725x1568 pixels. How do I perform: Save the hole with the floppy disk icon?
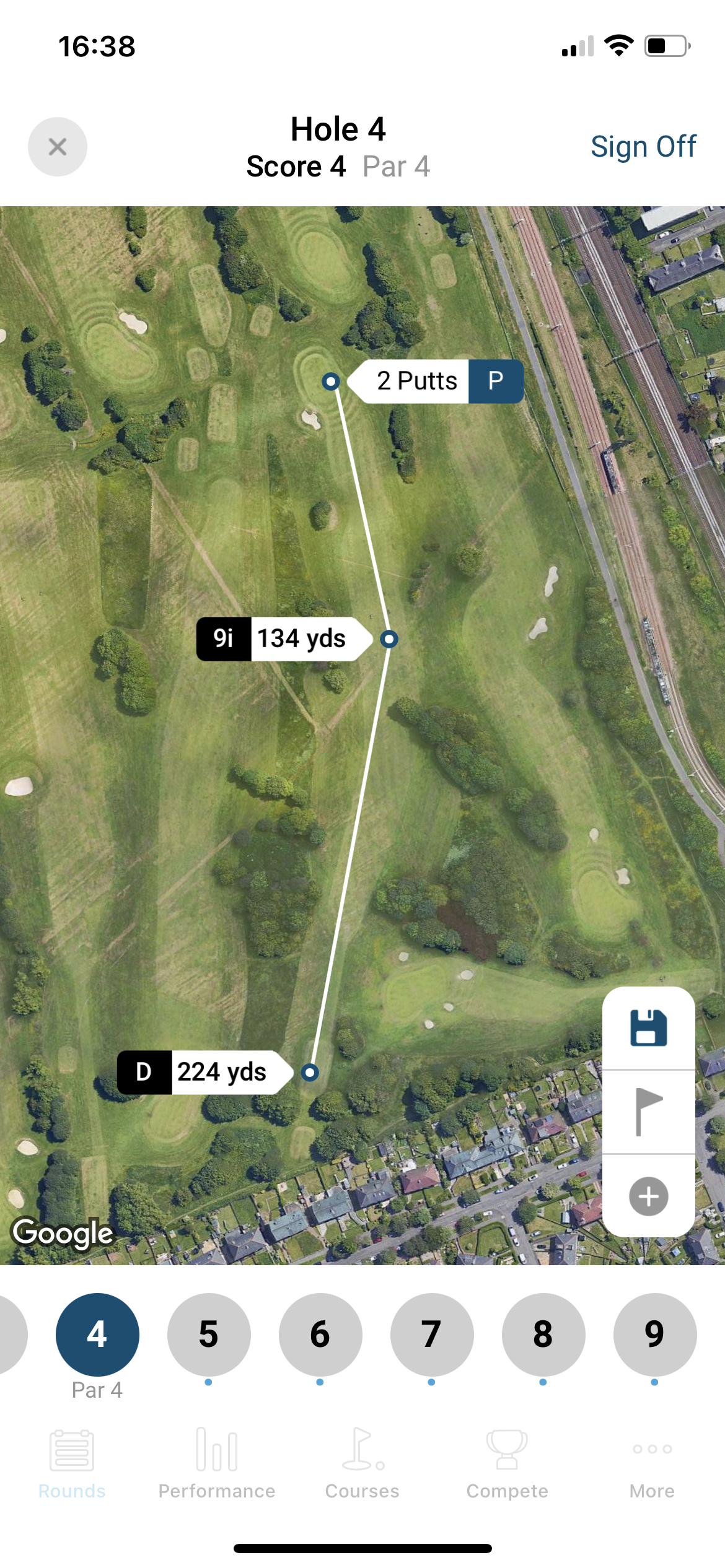[x=648, y=1028]
